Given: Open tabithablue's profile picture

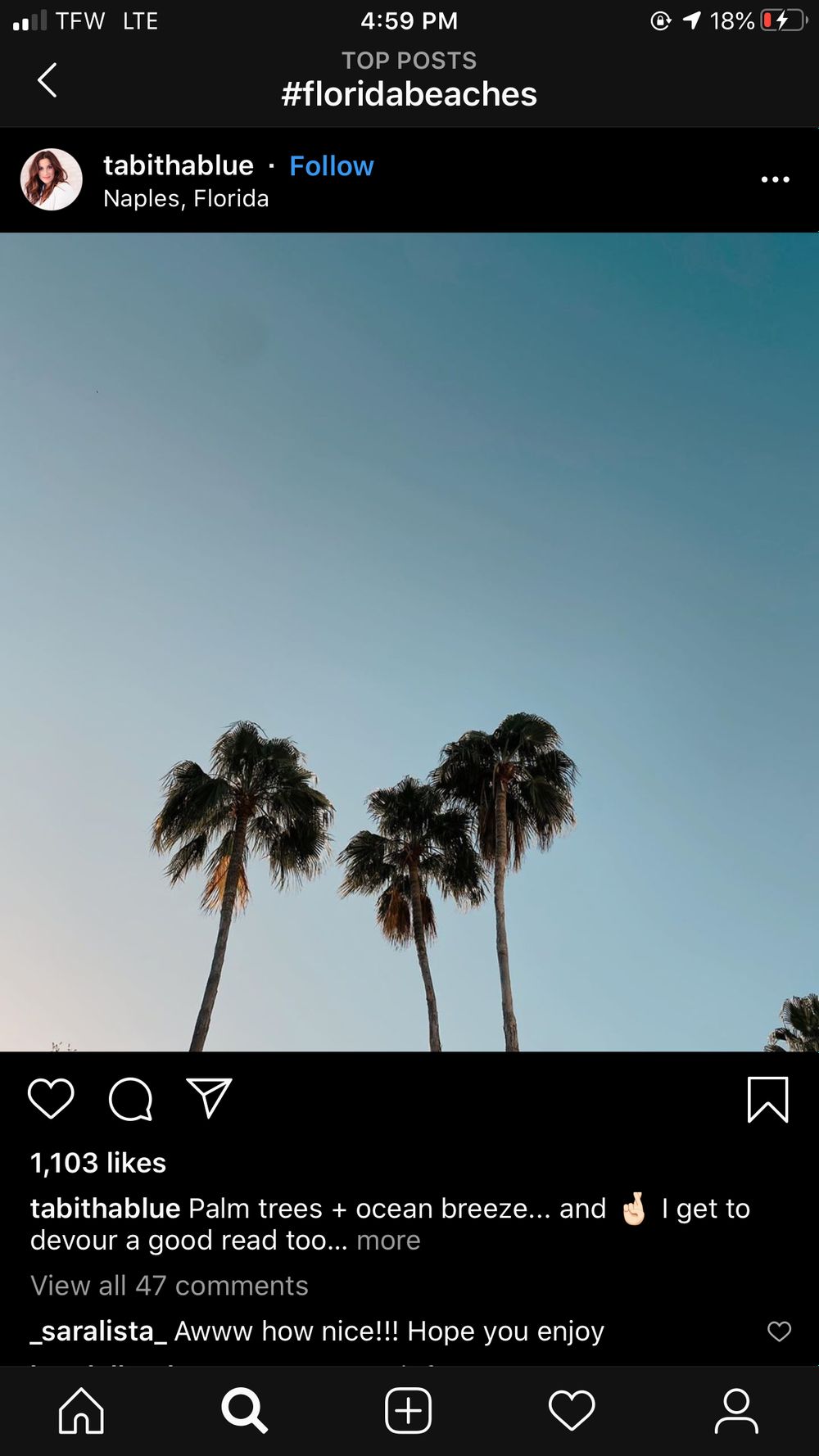Looking at the screenshot, I should 52,179.
